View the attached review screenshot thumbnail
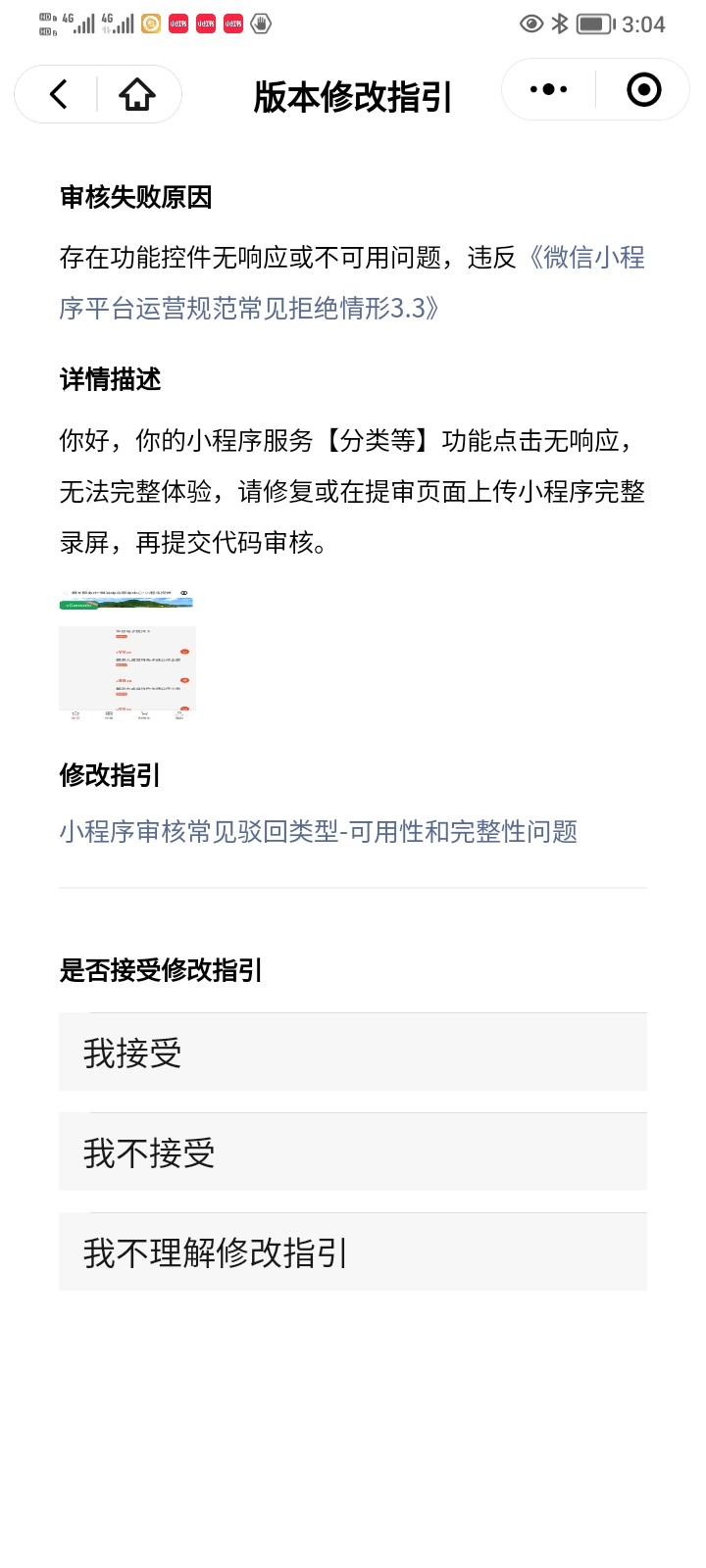Viewport: 706px width, 1568px height. tap(126, 656)
